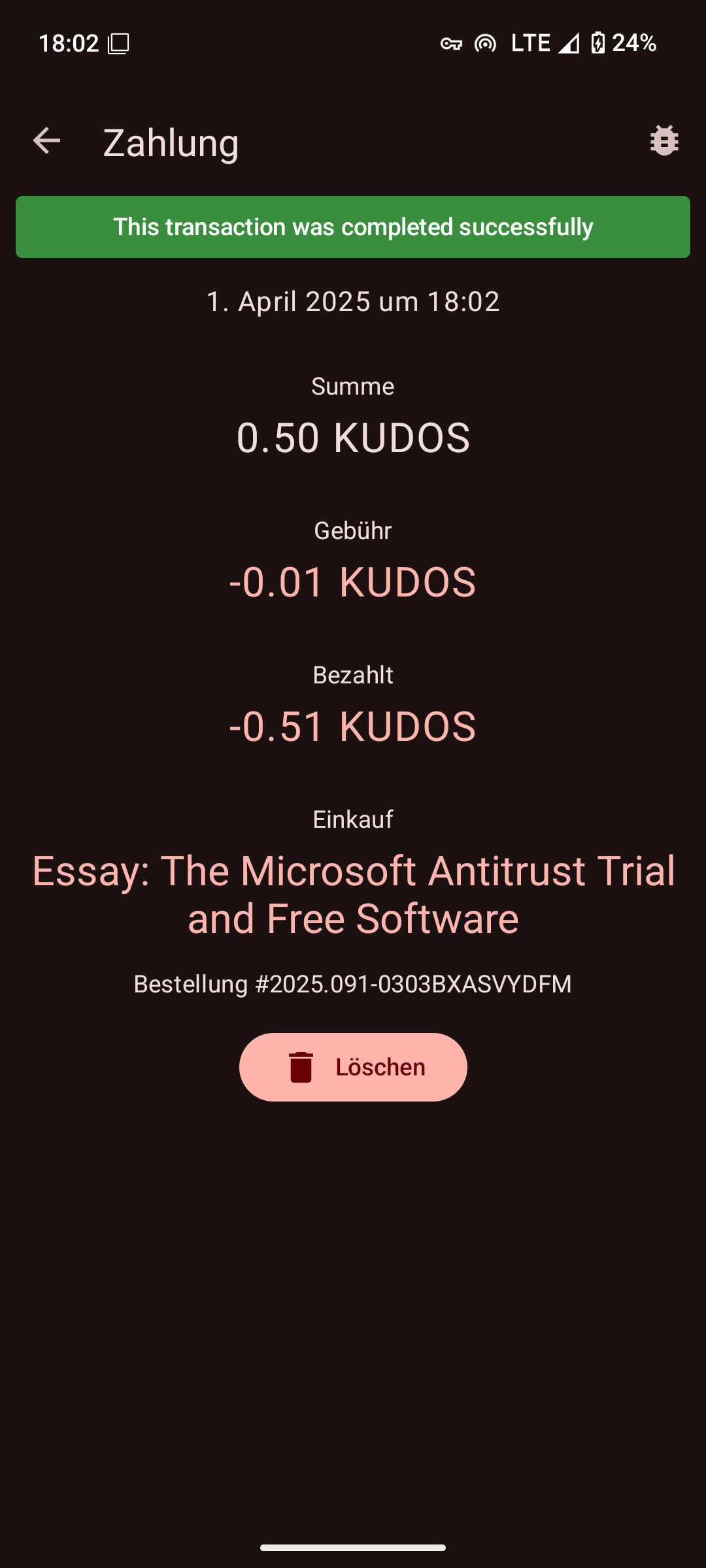
Task: Go back from the Zahlung screen
Action: [46, 141]
